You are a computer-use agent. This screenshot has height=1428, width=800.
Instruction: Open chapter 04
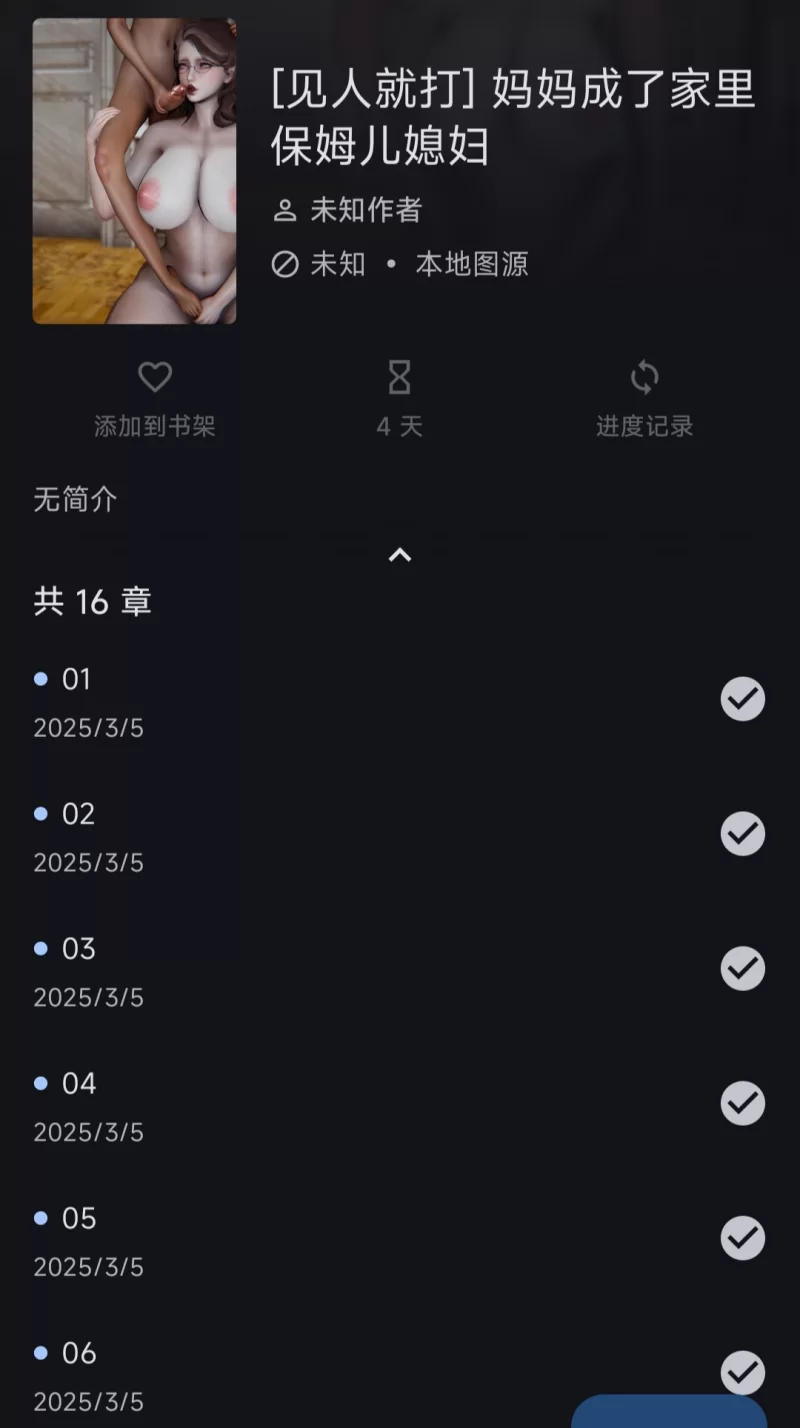coord(300,1106)
